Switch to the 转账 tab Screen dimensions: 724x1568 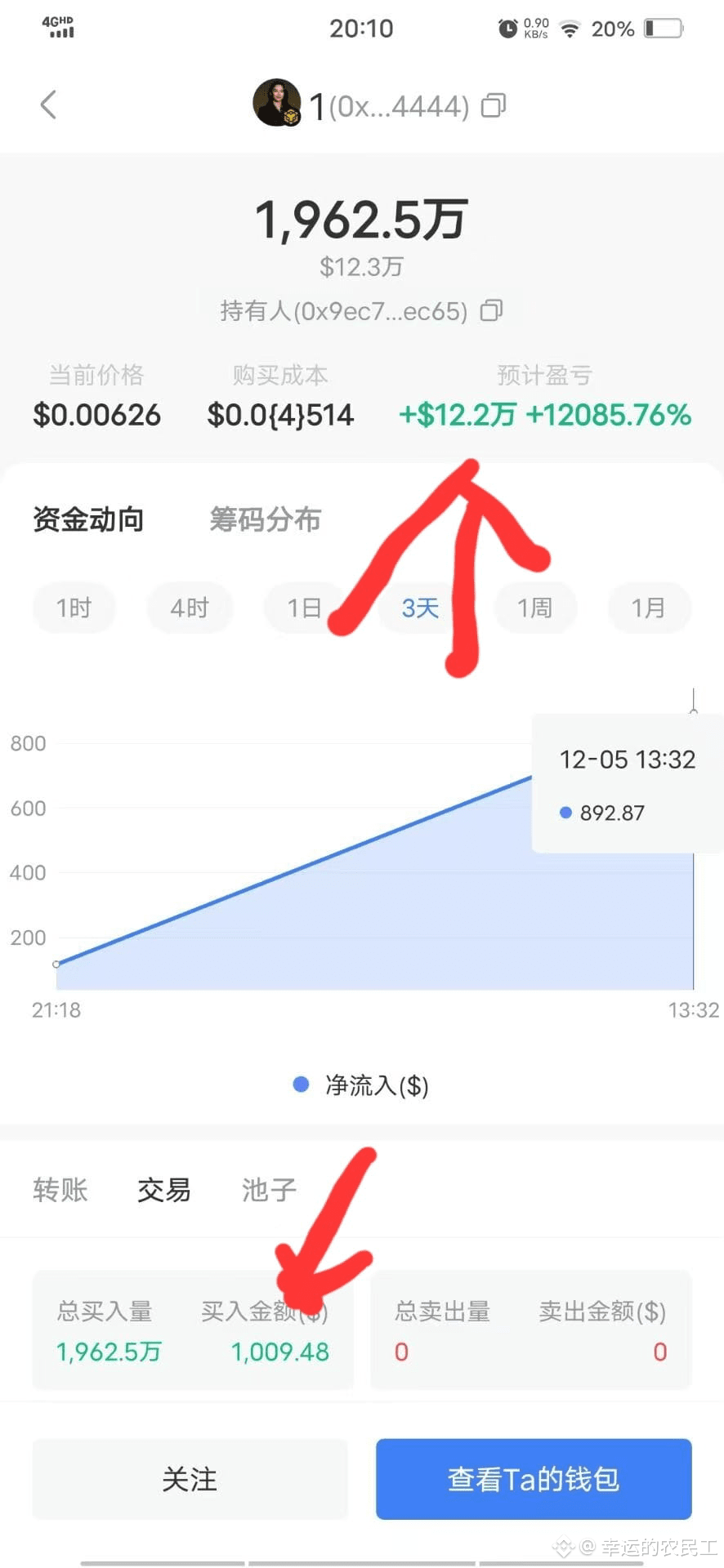[60, 1189]
